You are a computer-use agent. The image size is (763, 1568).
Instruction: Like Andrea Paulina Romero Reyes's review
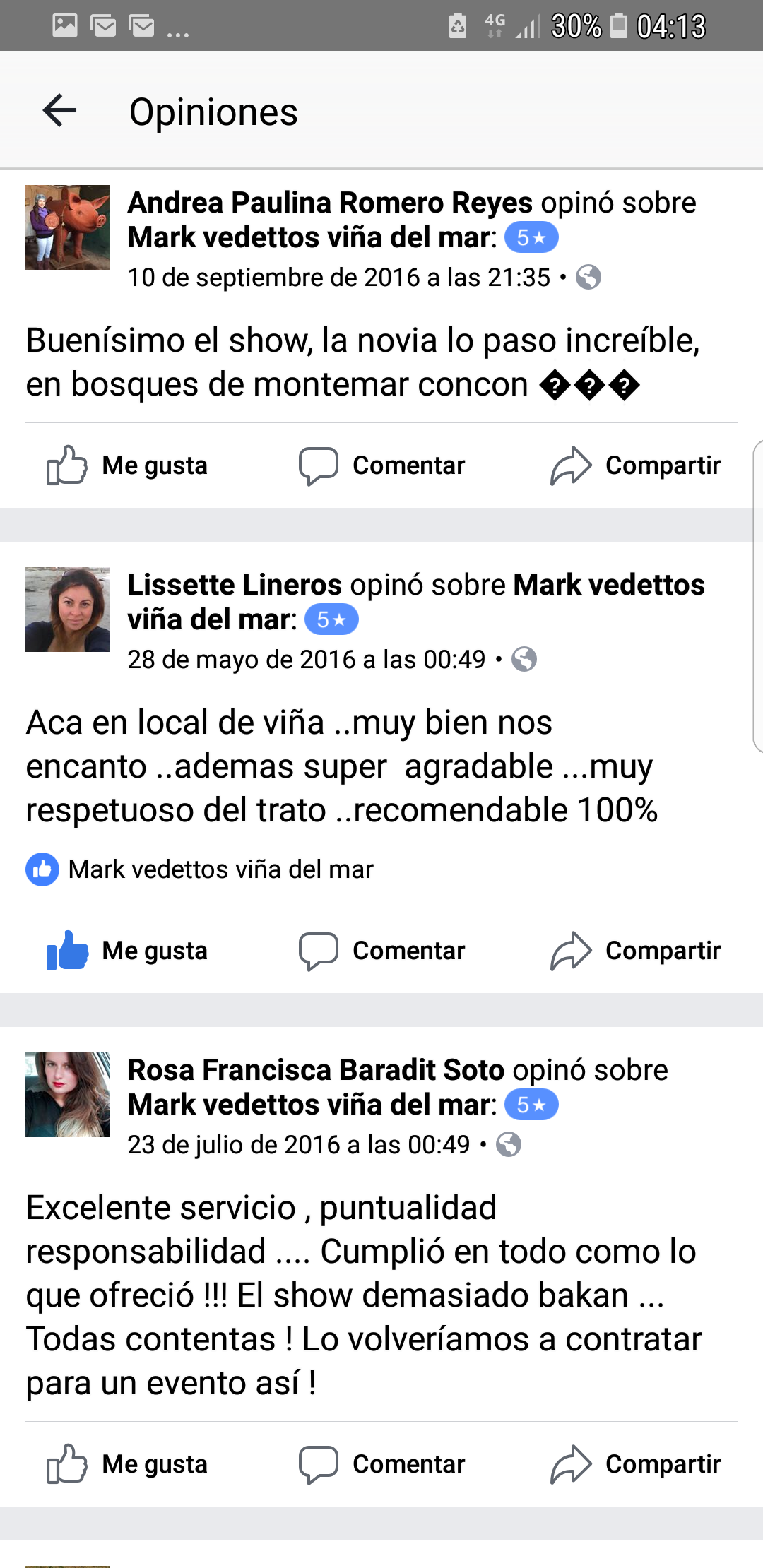(127, 465)
